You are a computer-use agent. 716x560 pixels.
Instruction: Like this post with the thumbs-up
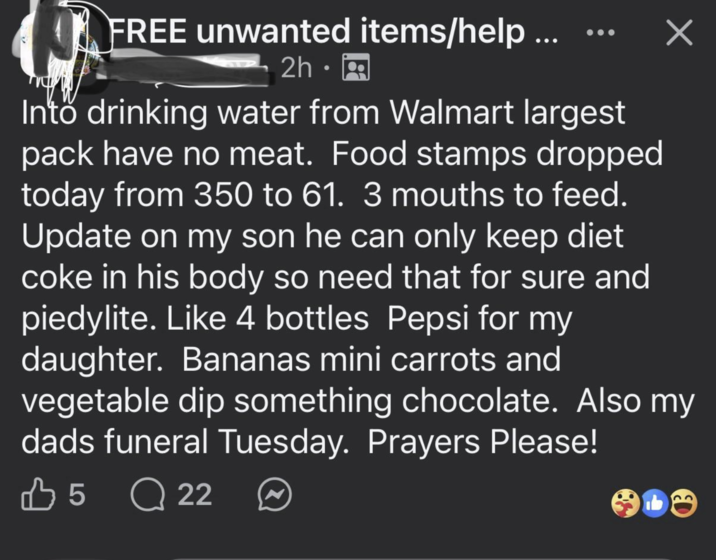pyautogui.click(x=36, y=495)
